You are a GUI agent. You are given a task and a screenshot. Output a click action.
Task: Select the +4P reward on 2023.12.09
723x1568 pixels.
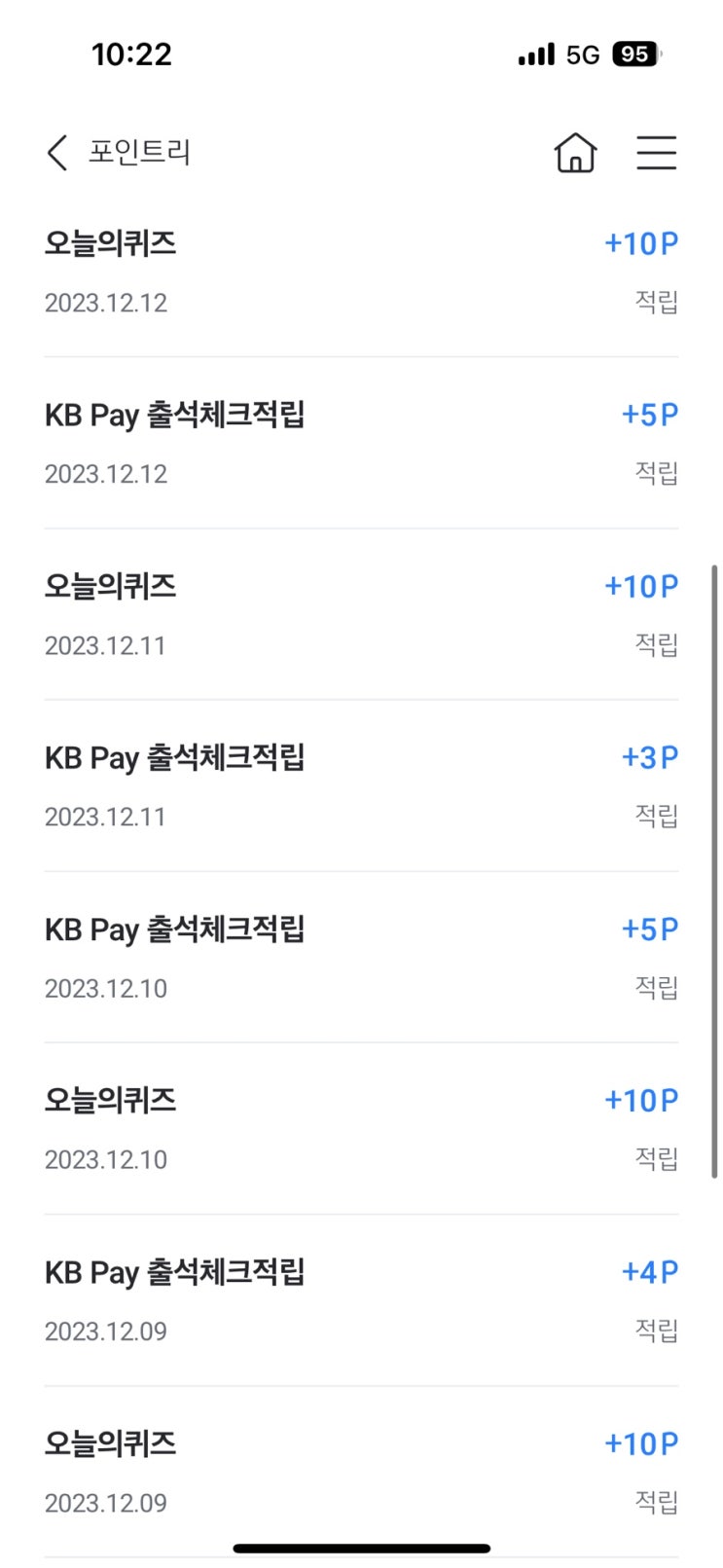(x=651, y=1271)
